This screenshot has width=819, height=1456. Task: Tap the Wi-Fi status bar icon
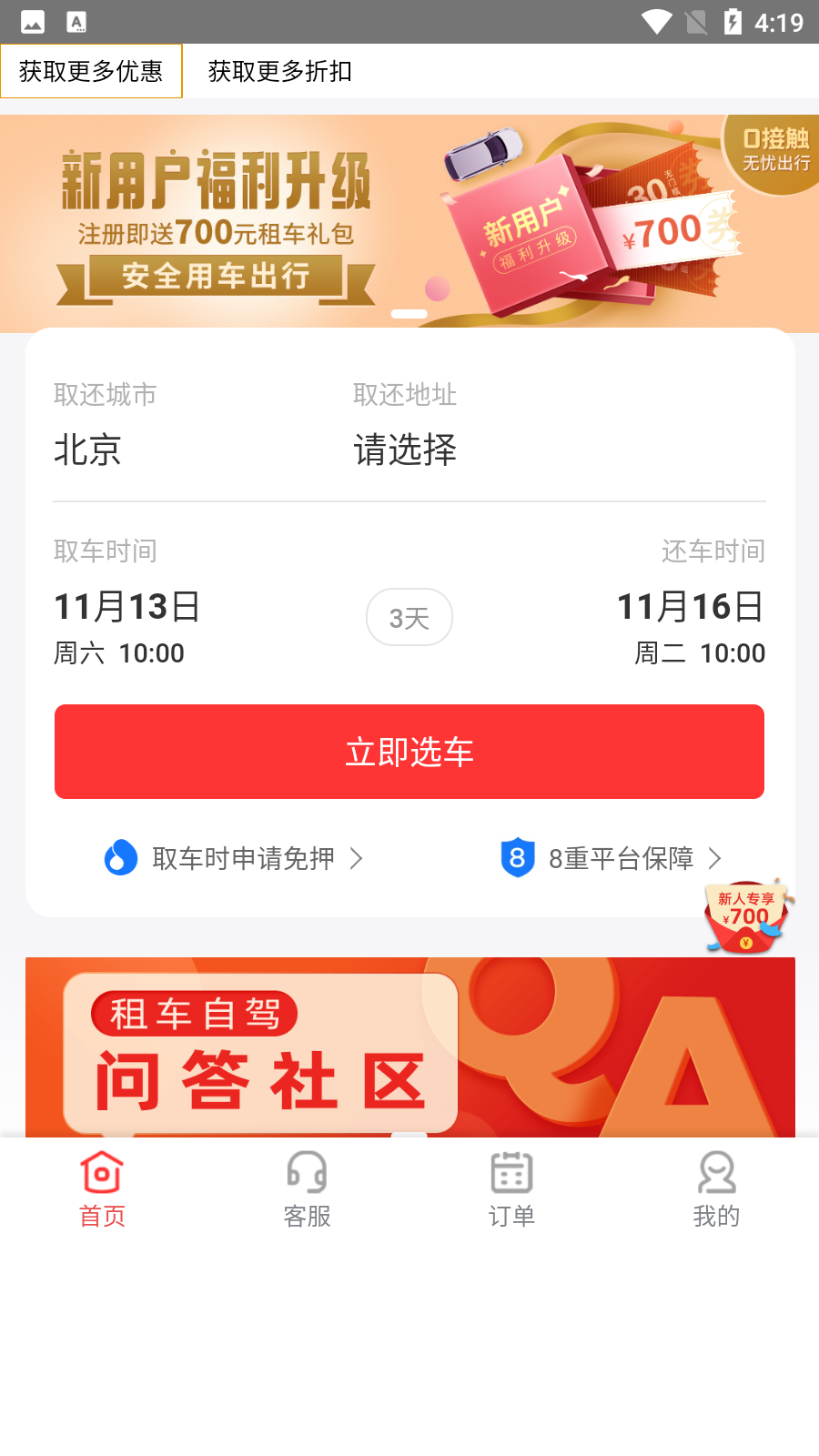coord(657,21)
